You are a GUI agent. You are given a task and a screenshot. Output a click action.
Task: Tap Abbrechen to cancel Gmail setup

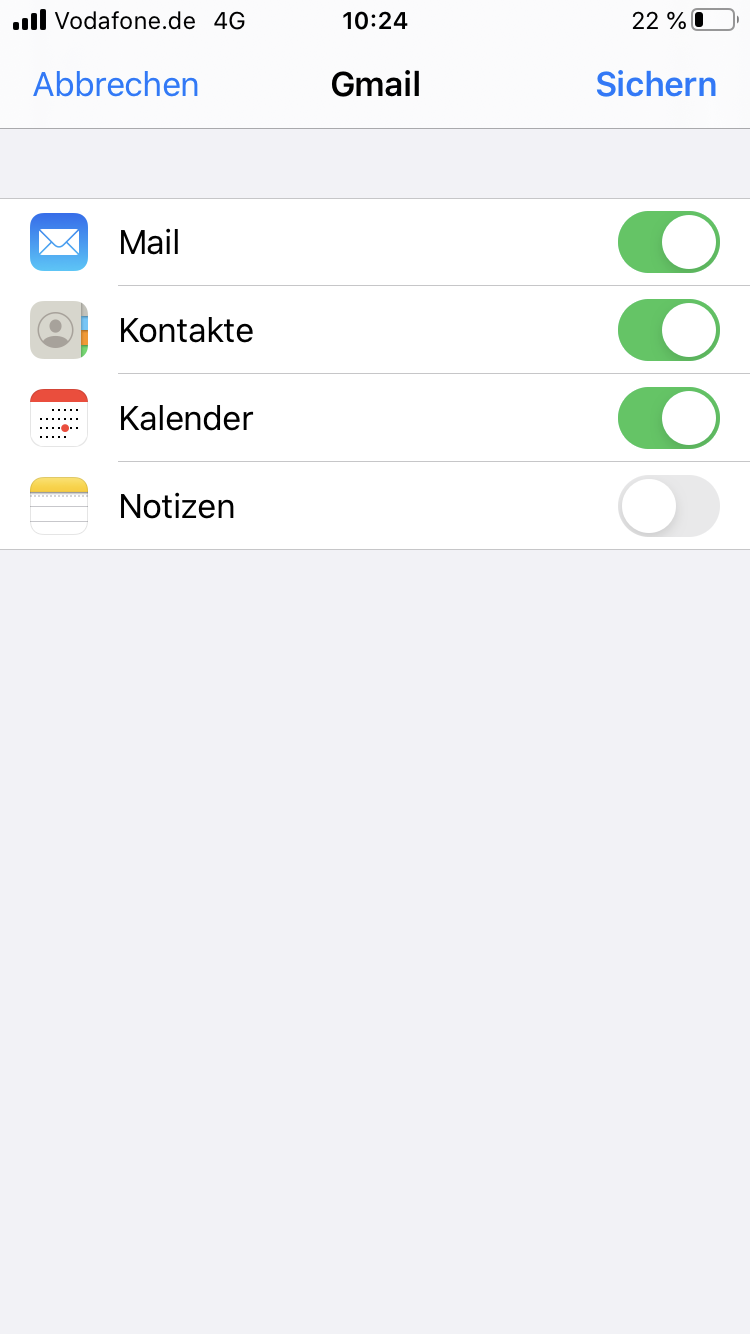click(x=116, y=84)
